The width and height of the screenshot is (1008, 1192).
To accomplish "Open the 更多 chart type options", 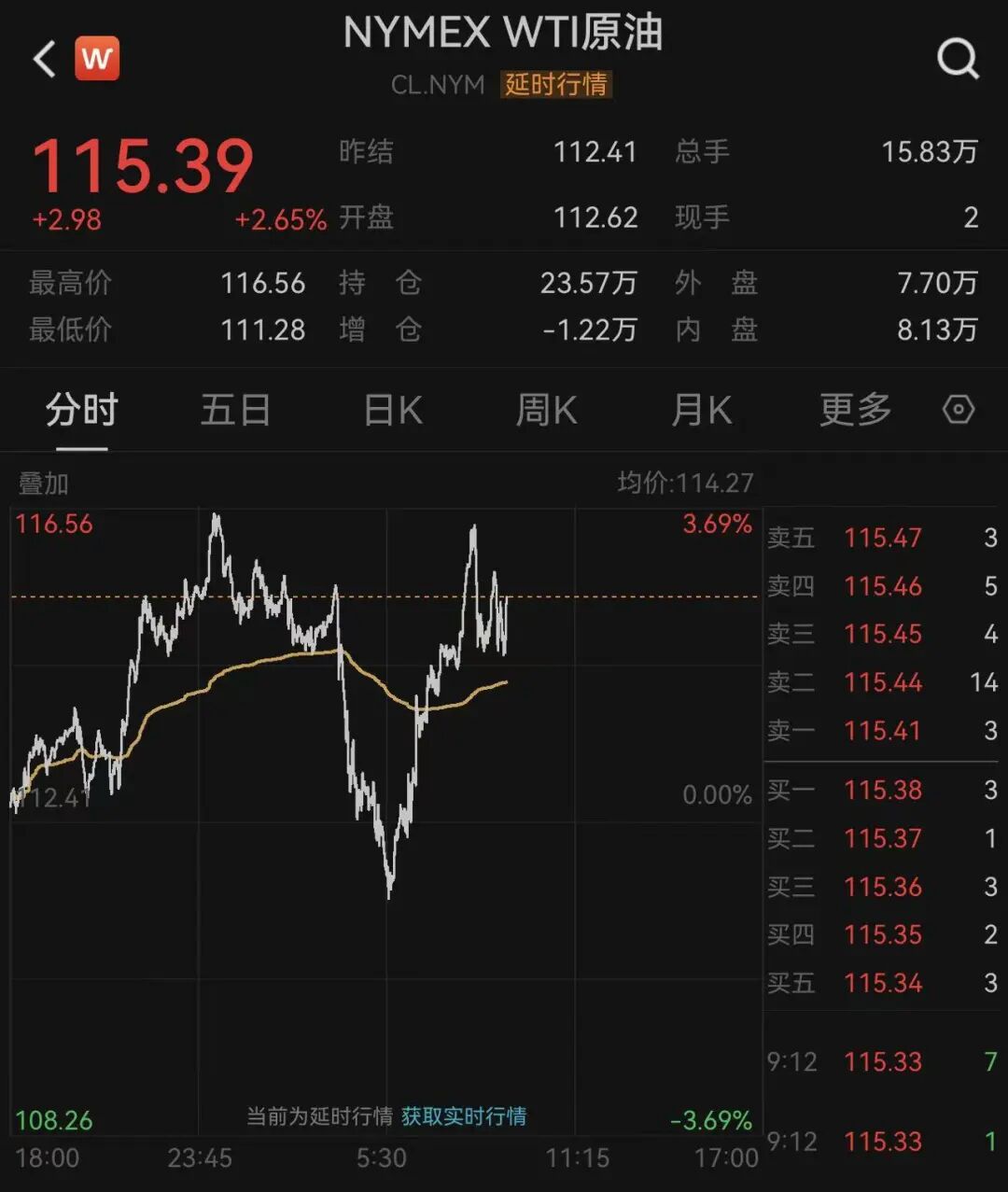I will click(853, 409).
